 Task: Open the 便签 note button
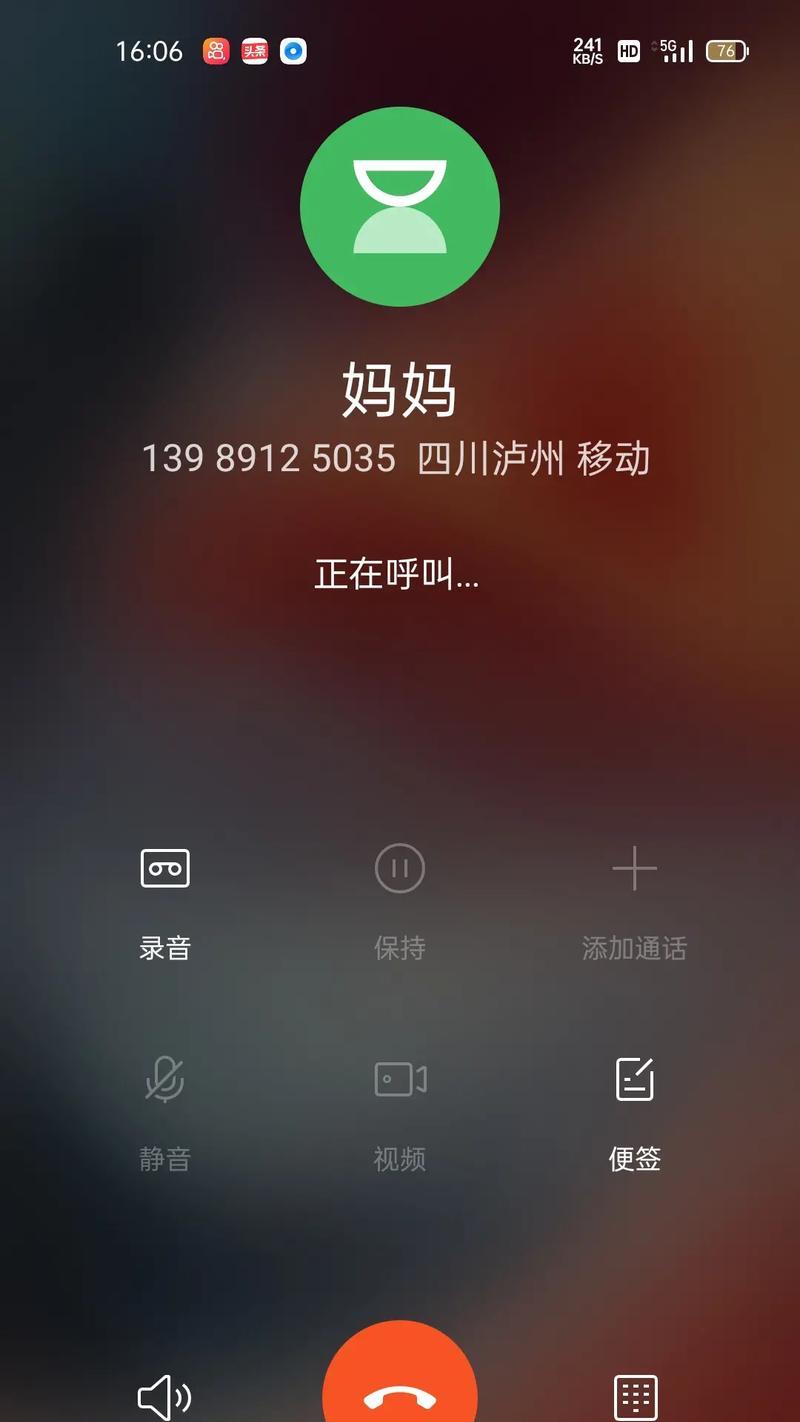click(635, 1114)
